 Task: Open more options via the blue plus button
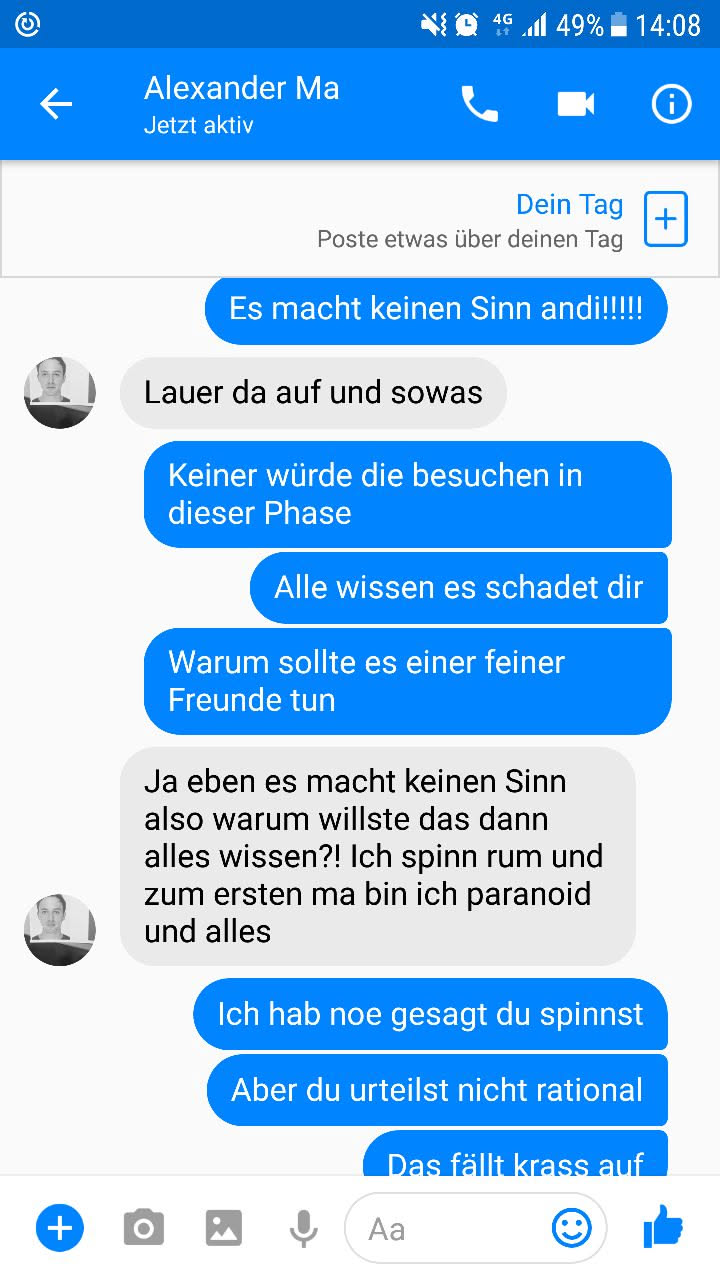pyautogui.click(x=60, y=1227)
